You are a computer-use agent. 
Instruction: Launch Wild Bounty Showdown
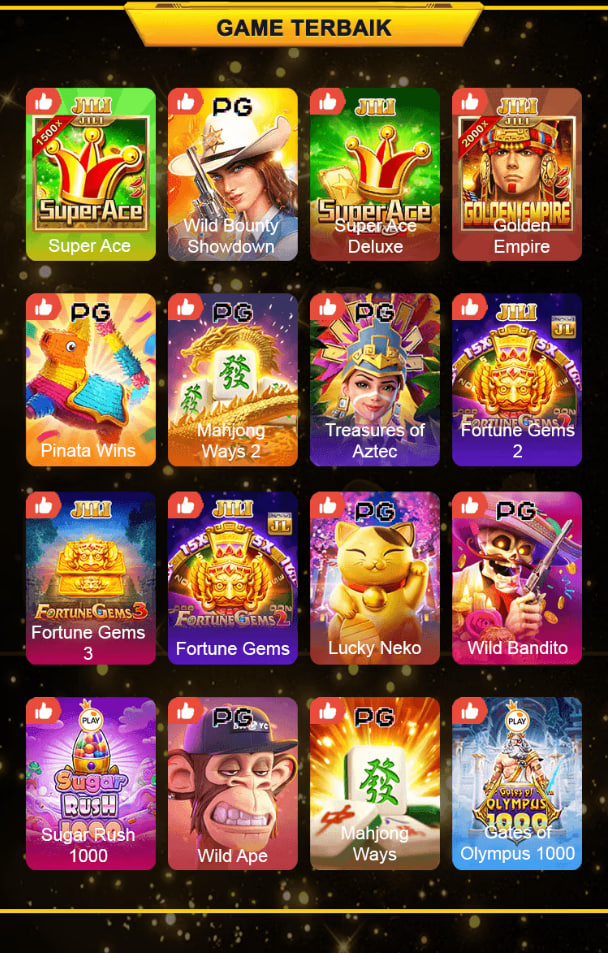point(233,174)
